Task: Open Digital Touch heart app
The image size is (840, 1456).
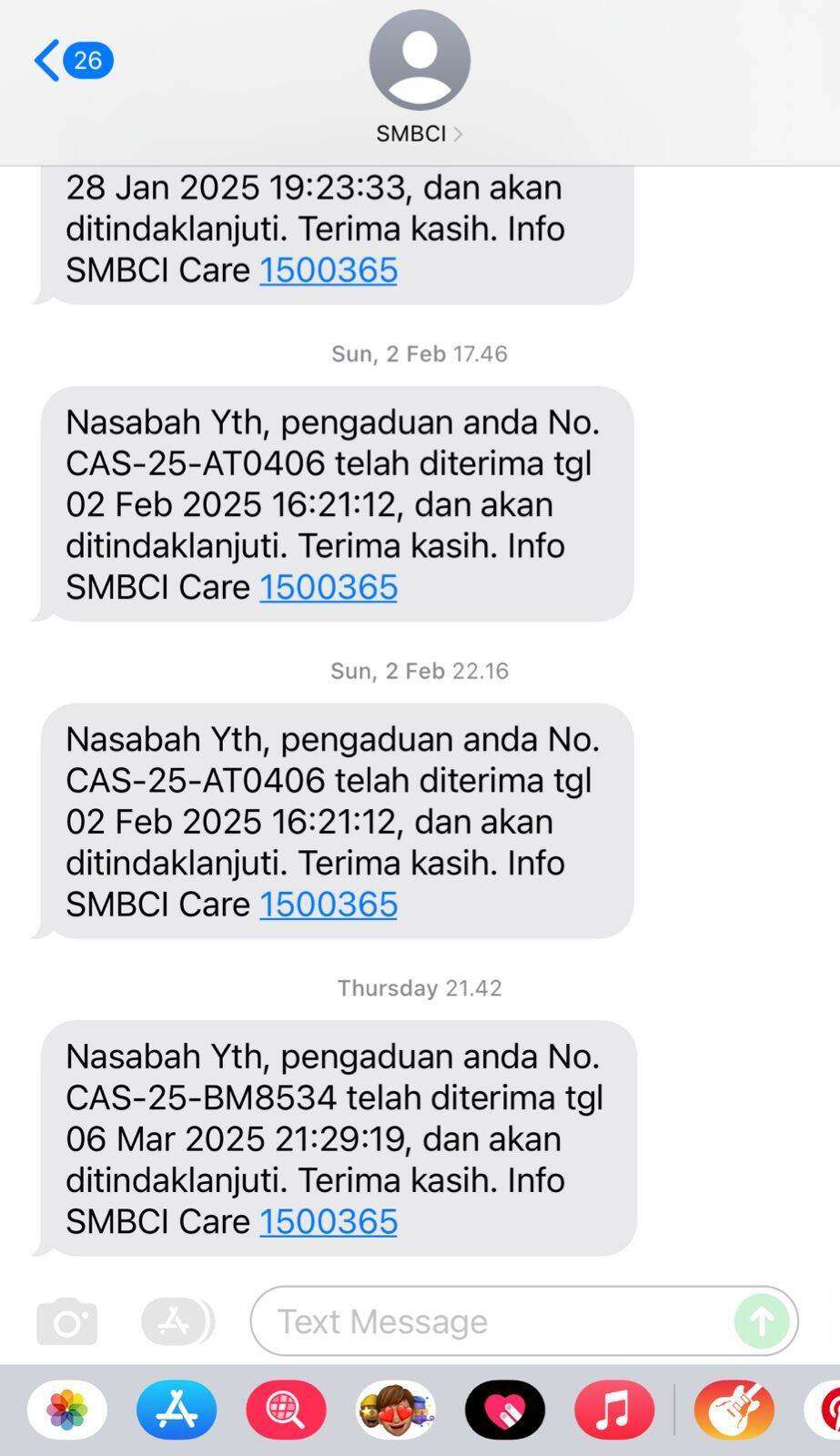Action: (x=505, y=1410)
